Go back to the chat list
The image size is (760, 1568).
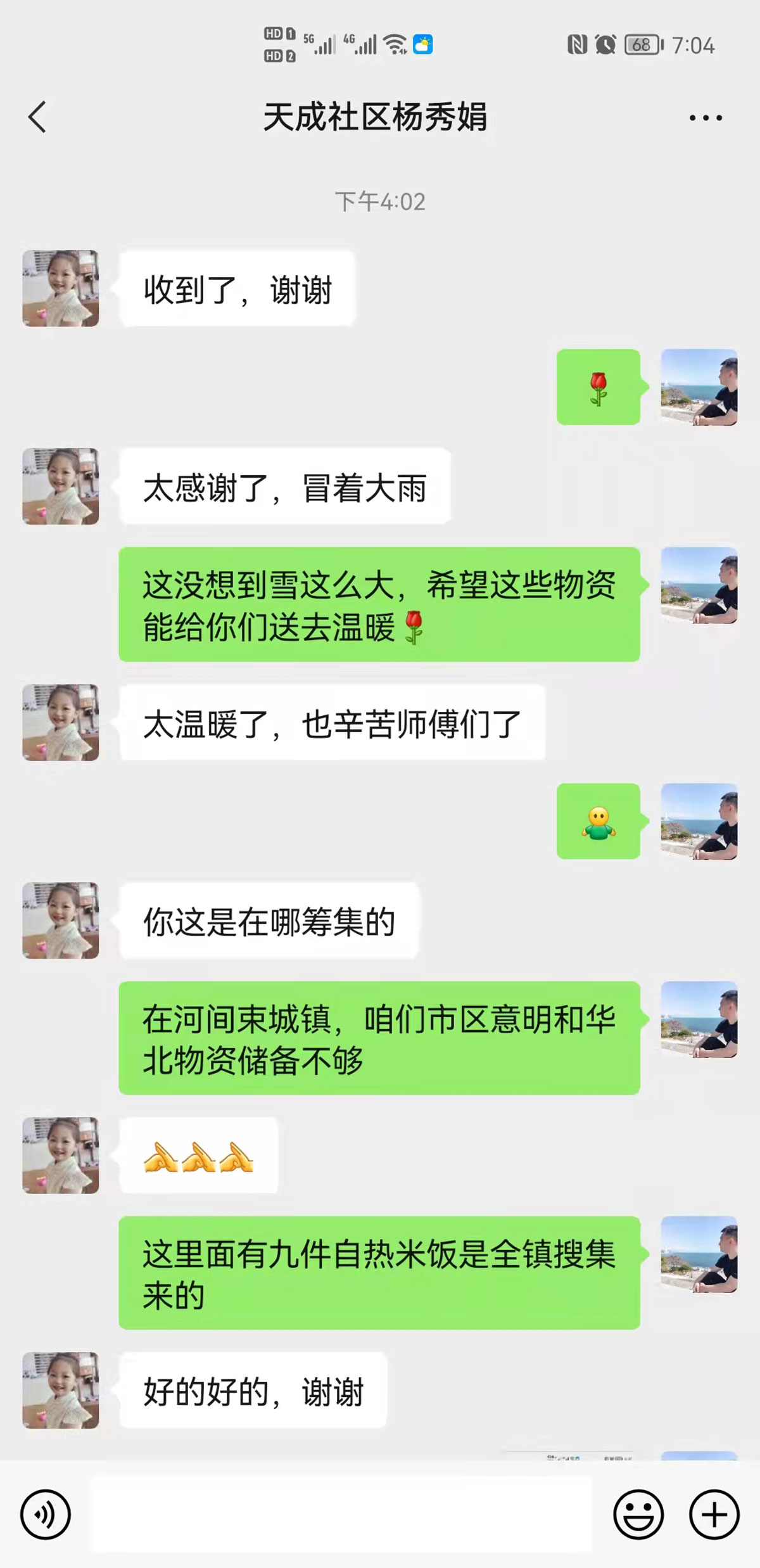coord(37,117)
